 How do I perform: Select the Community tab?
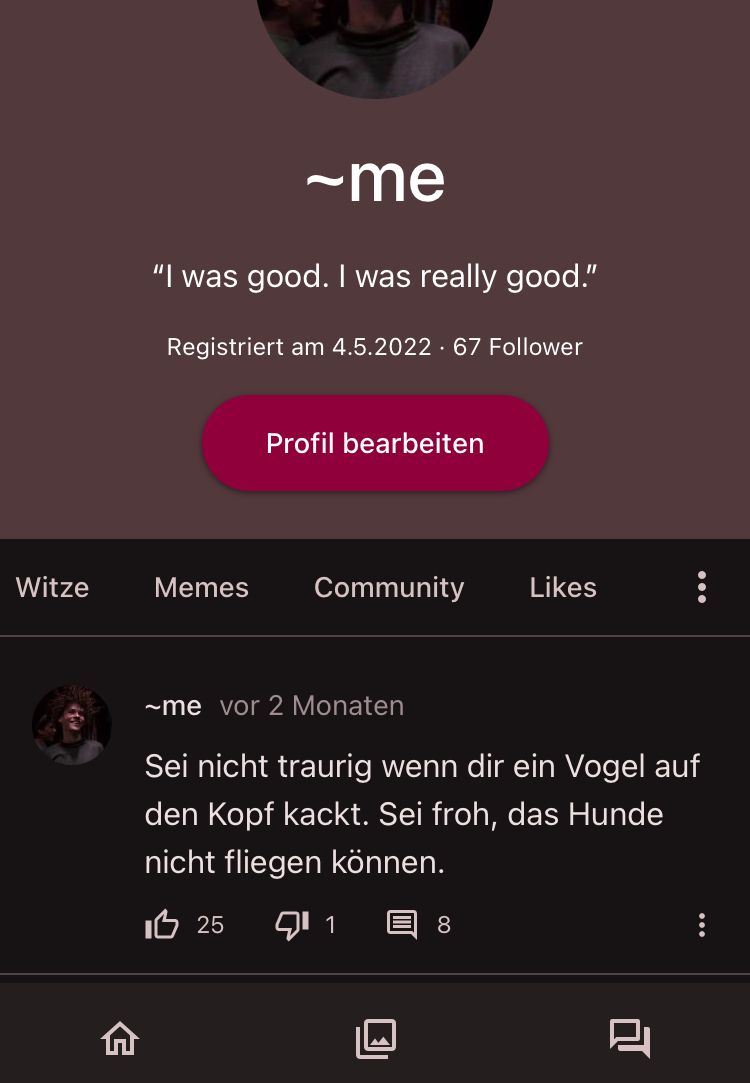click(x=389, y=587)
